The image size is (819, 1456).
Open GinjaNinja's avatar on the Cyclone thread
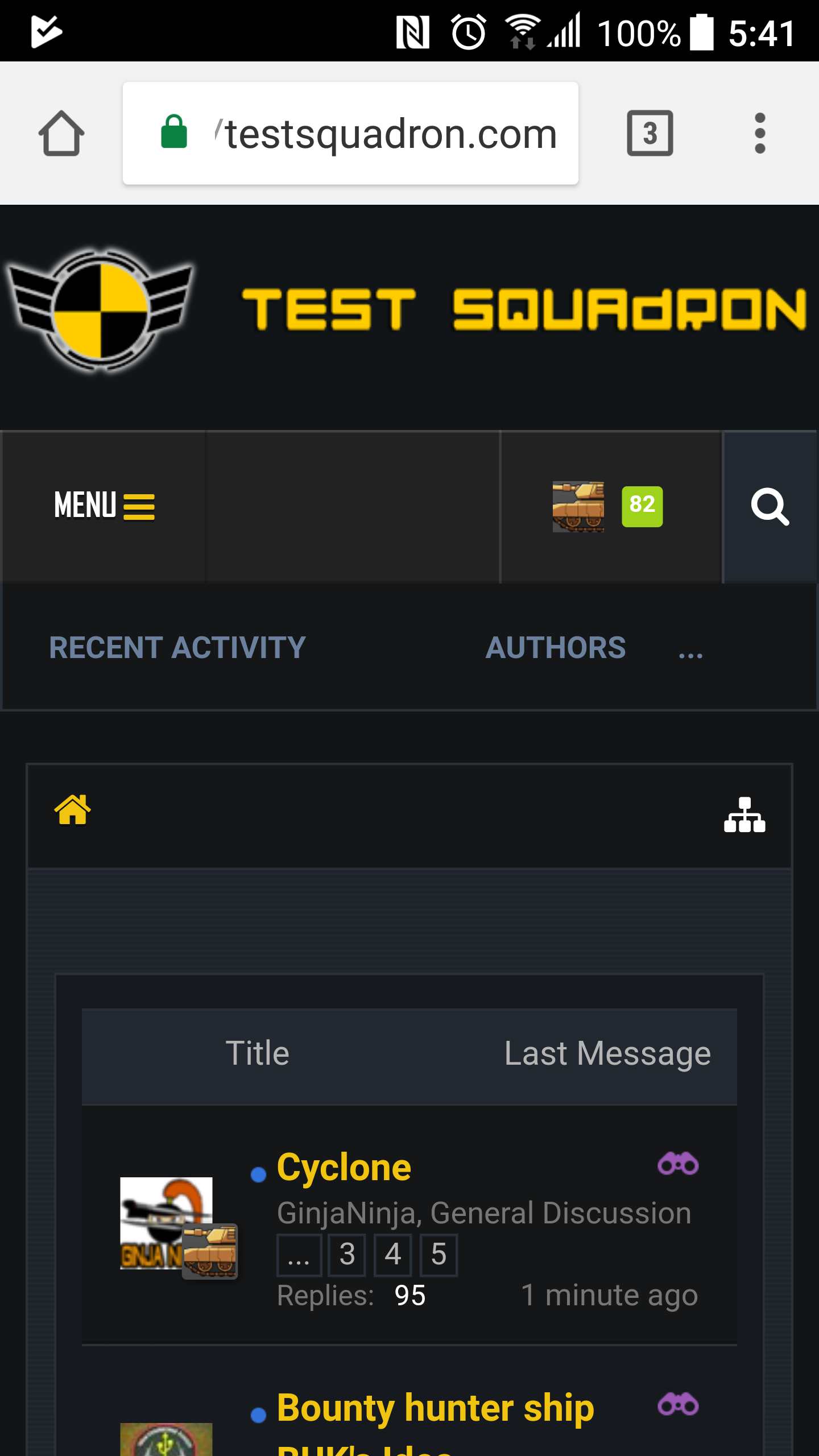point(166,1223)
